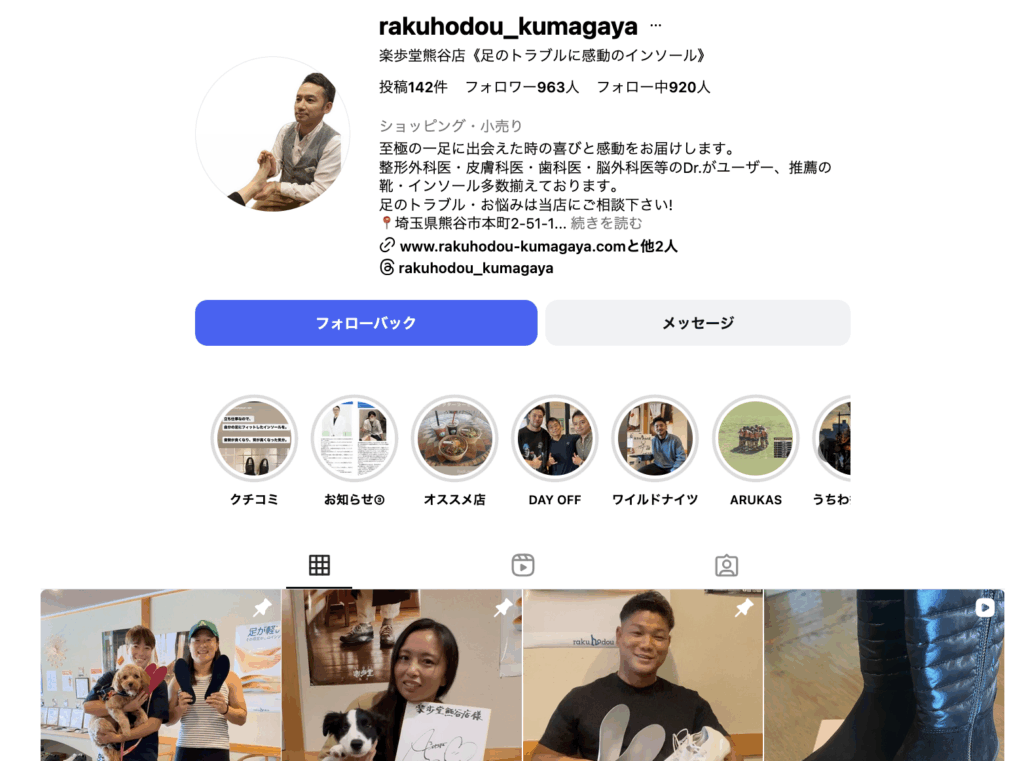Switch to the posts grid tab
The height and width of the screenshot is (761, 1024).
[319, 565]
